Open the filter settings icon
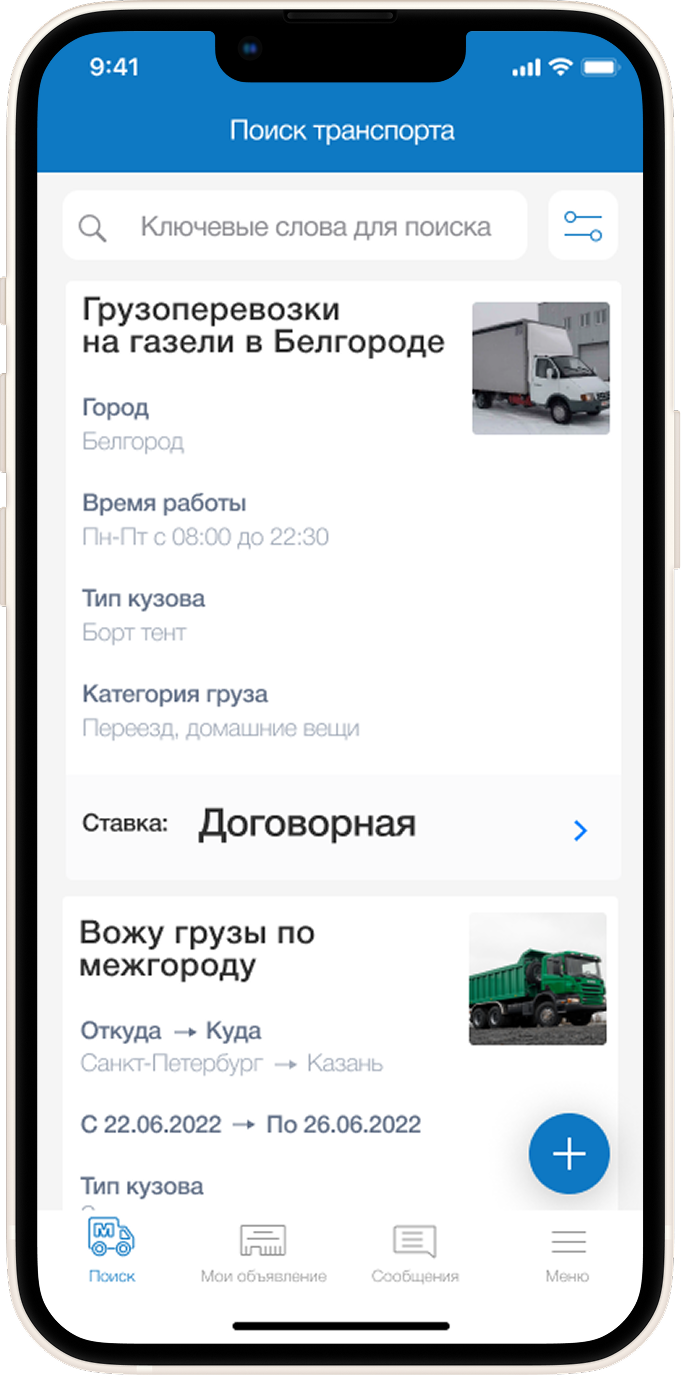Viewport: 681px width, 1375px height. 583,226
